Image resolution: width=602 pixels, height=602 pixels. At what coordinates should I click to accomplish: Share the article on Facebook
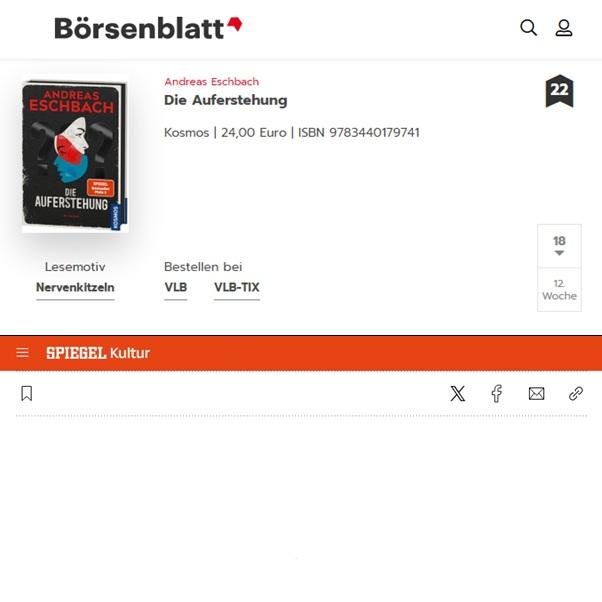pos(496,394)
